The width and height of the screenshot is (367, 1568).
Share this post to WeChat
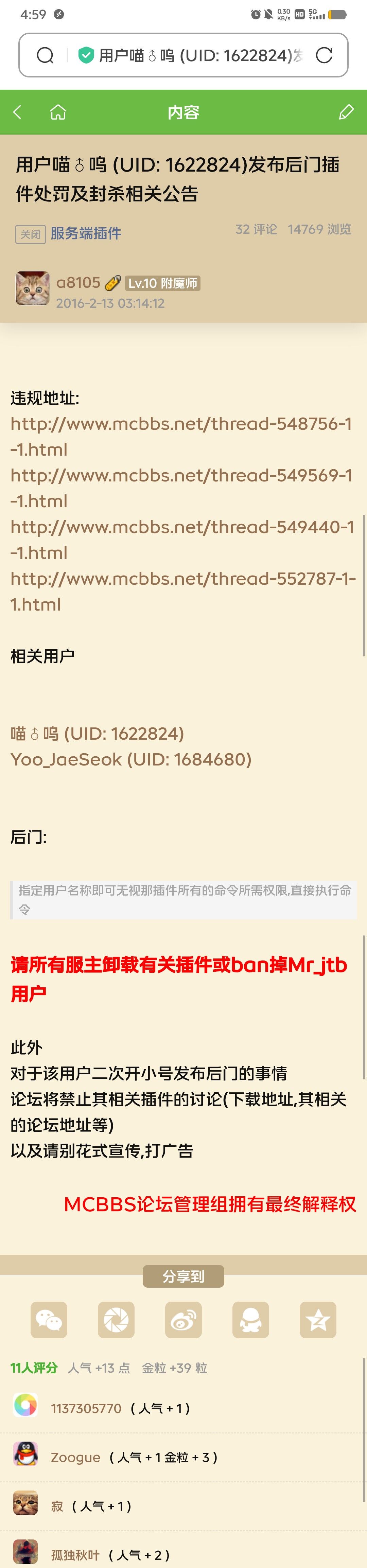(x=49, y=1320)
